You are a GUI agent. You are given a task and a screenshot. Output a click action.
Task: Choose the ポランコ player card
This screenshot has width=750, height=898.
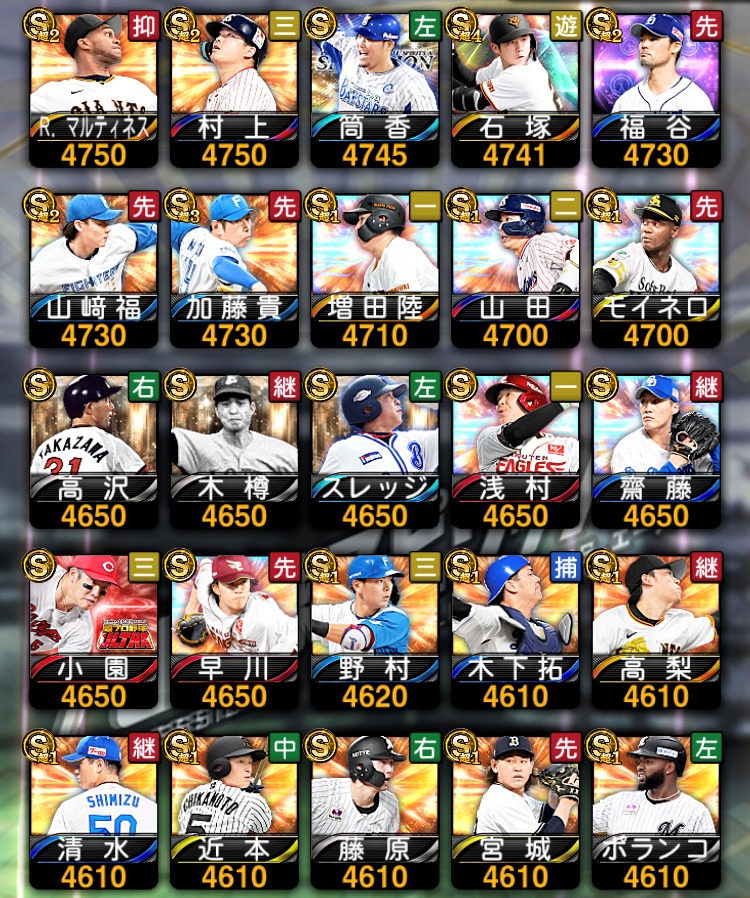655,810
